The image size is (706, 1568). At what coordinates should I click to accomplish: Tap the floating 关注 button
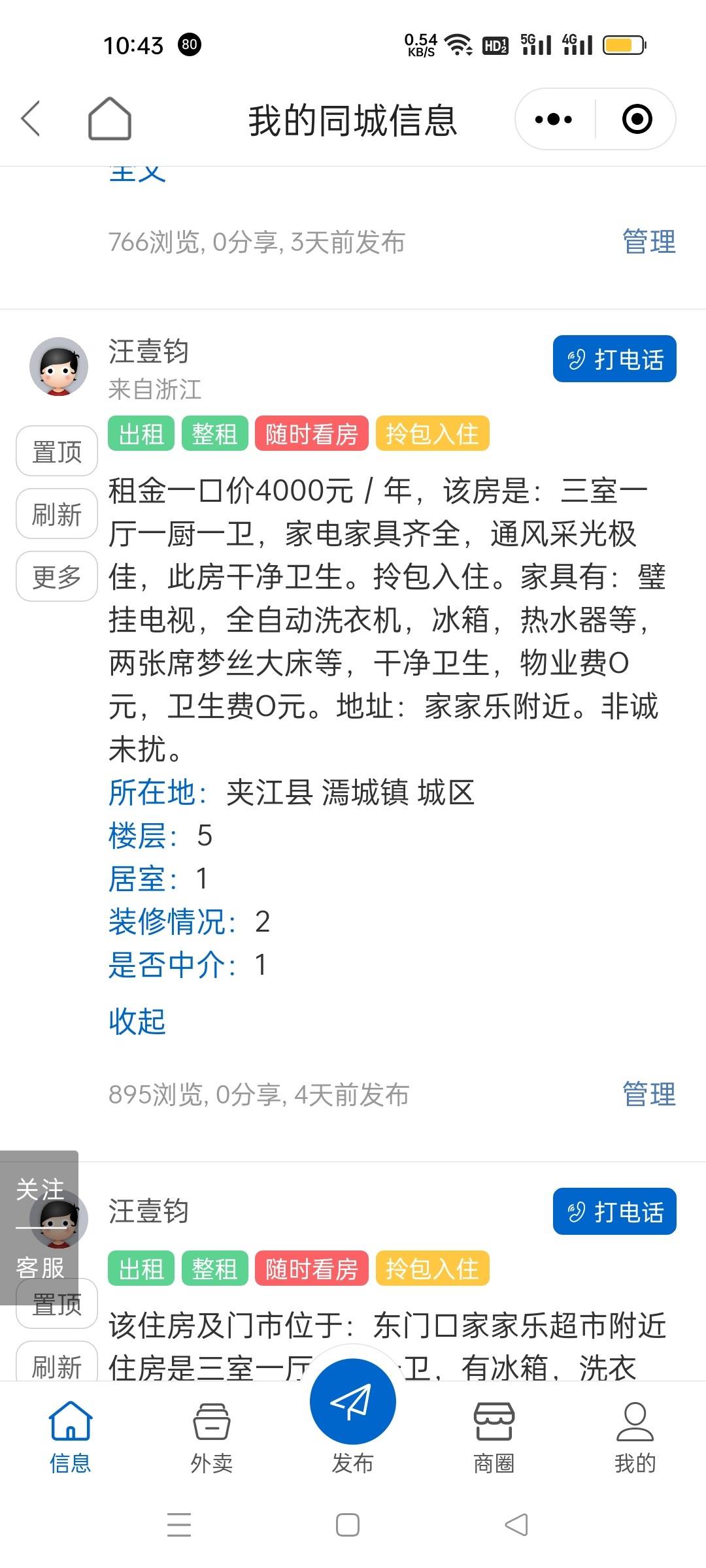pos(39,1189)
